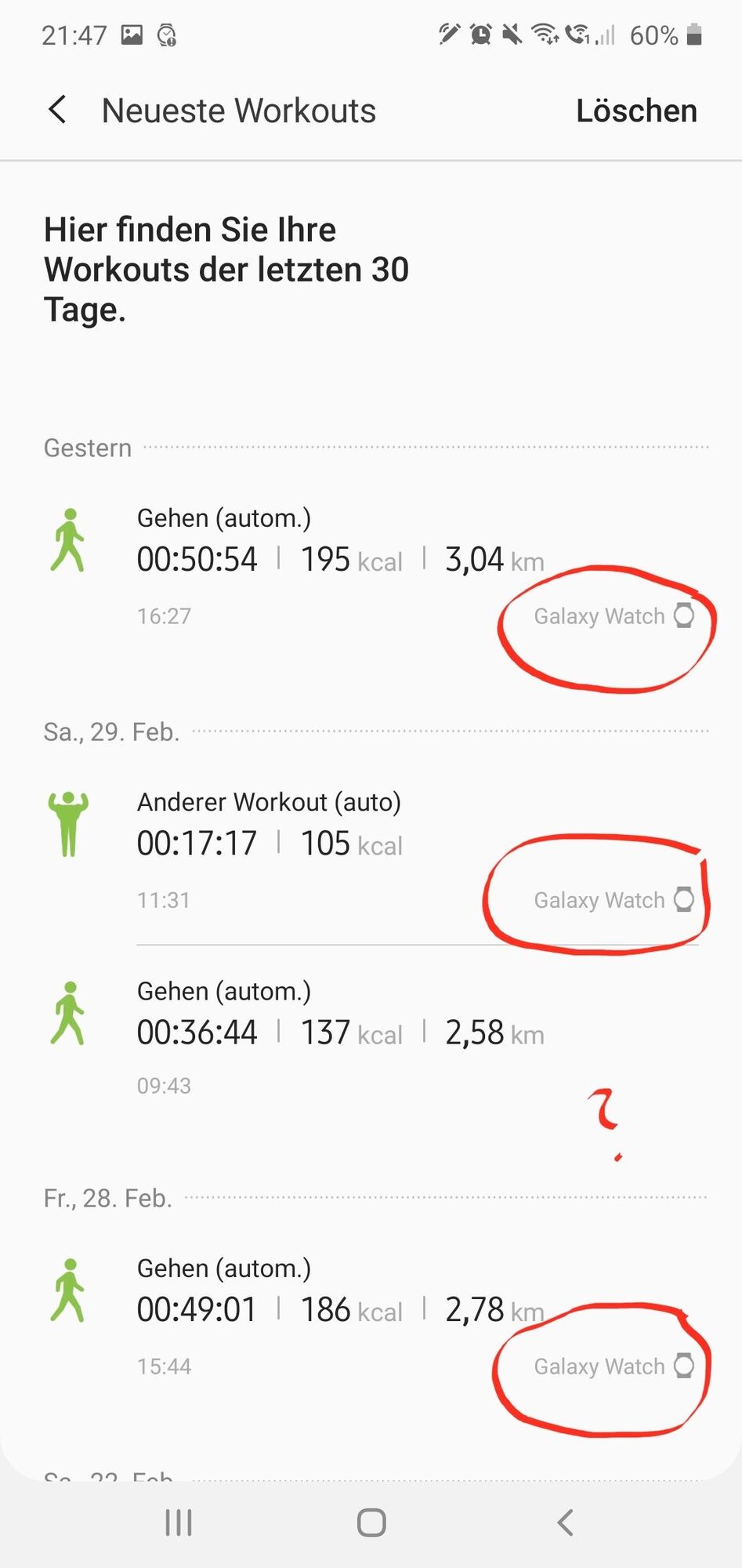
Task: Tap the Löschen button
Action: [x=635, y=111]
